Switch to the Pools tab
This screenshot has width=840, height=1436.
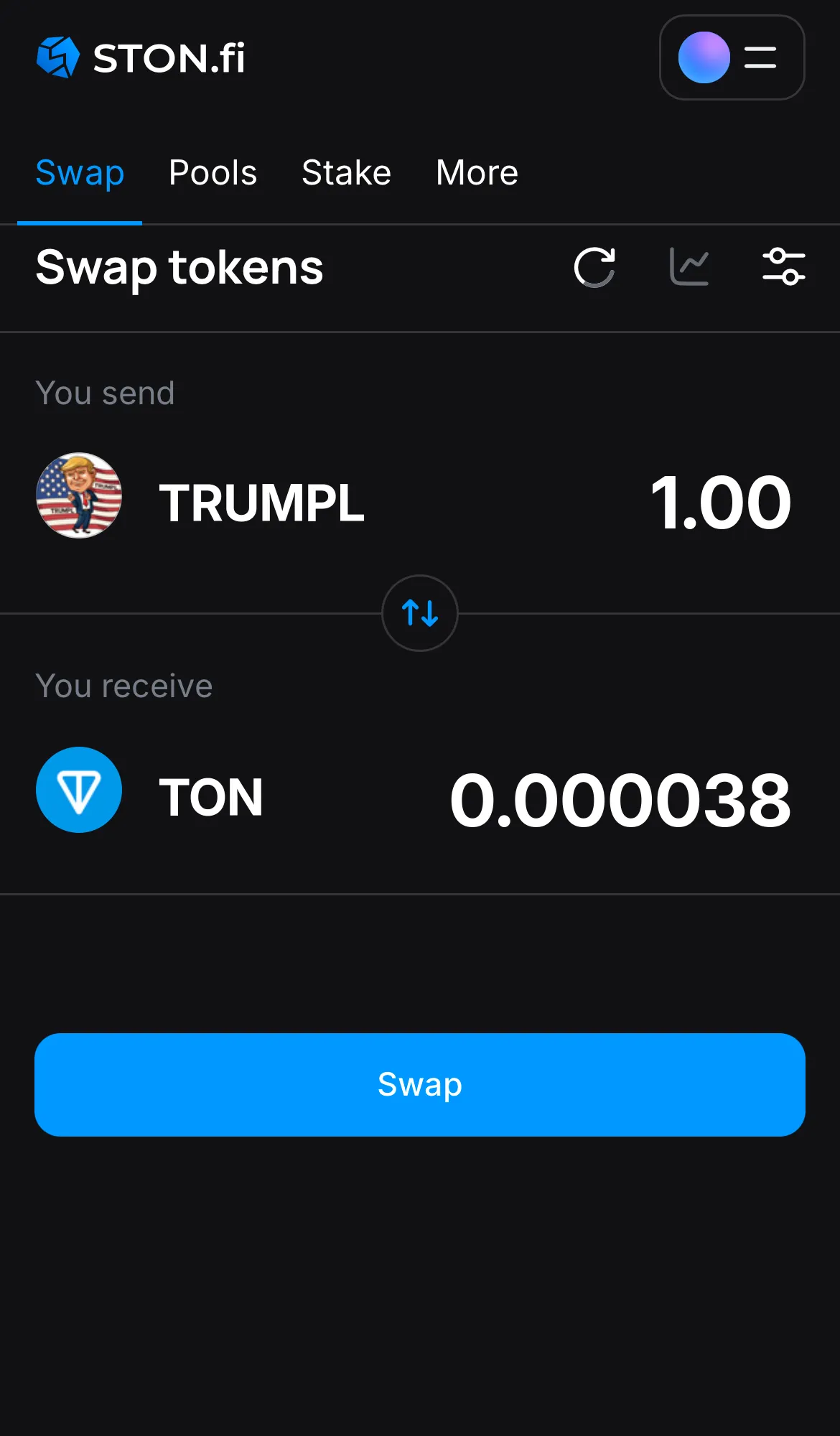click(x=213, y=172)
